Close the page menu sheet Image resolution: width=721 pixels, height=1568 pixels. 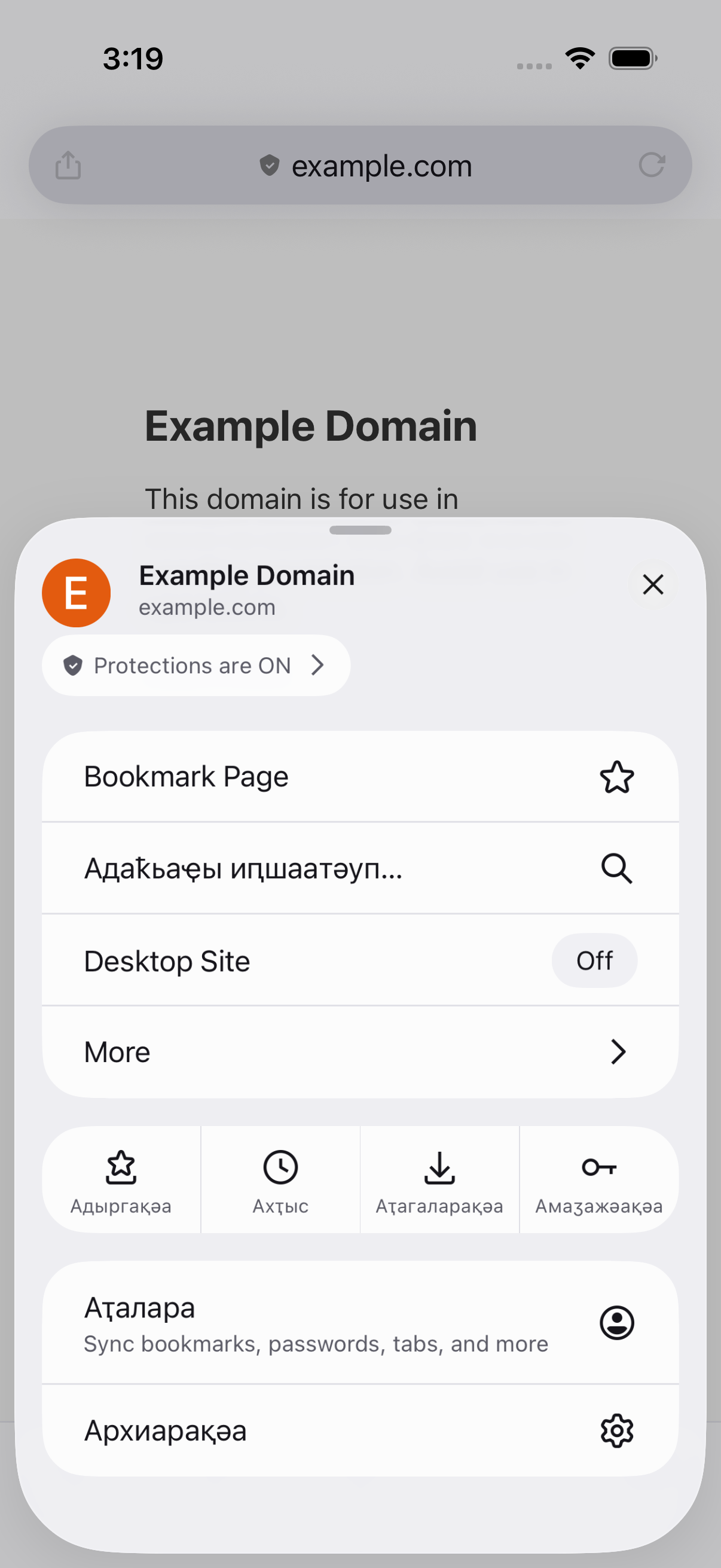coord(653,584)
